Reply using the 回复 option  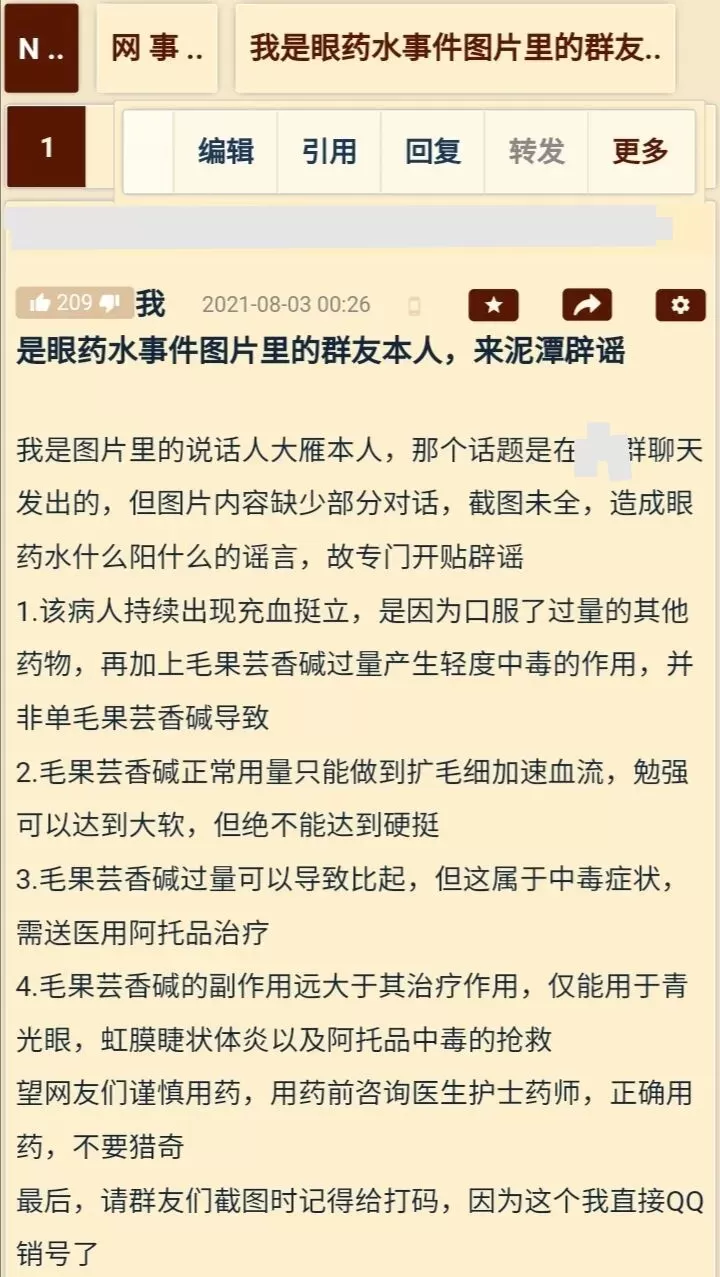pyautogui.click(x=433, y=152)
